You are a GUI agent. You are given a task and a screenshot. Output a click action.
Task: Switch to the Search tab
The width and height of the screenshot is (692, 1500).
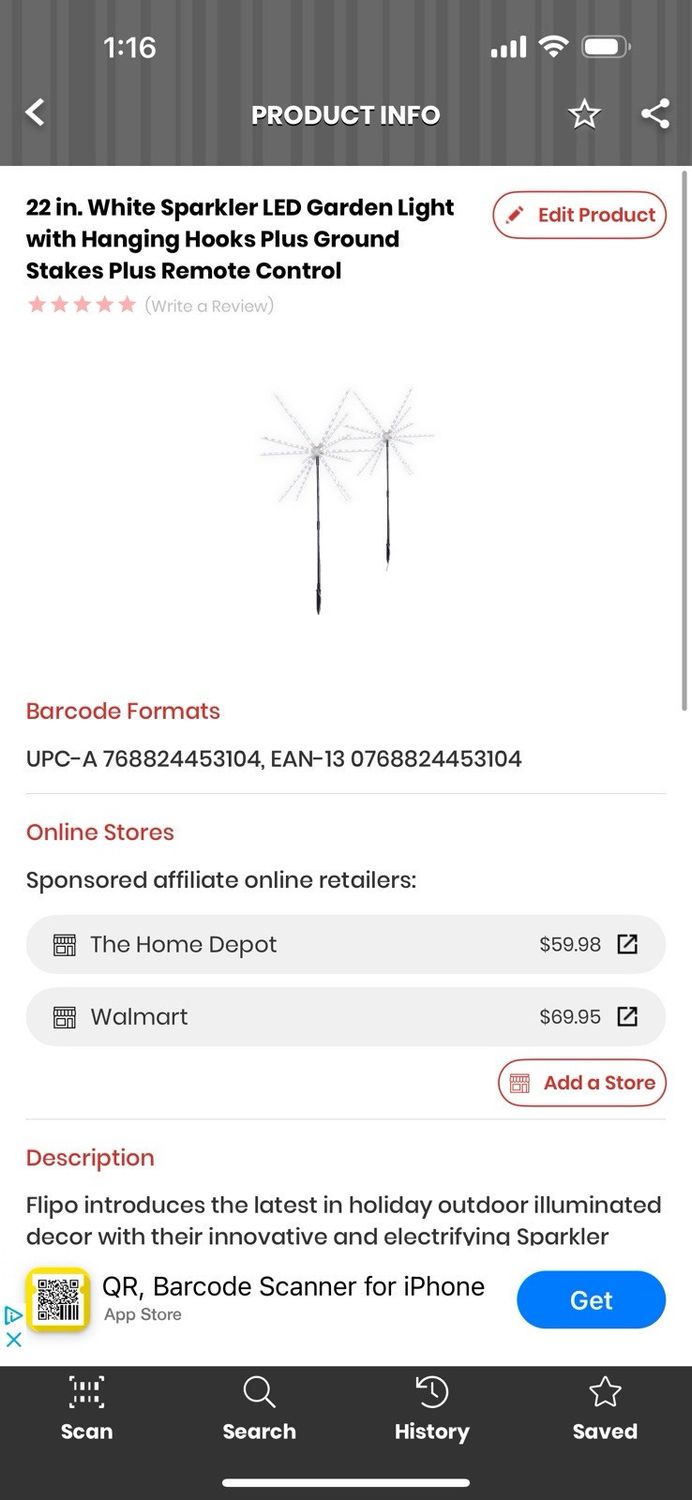259,1409
